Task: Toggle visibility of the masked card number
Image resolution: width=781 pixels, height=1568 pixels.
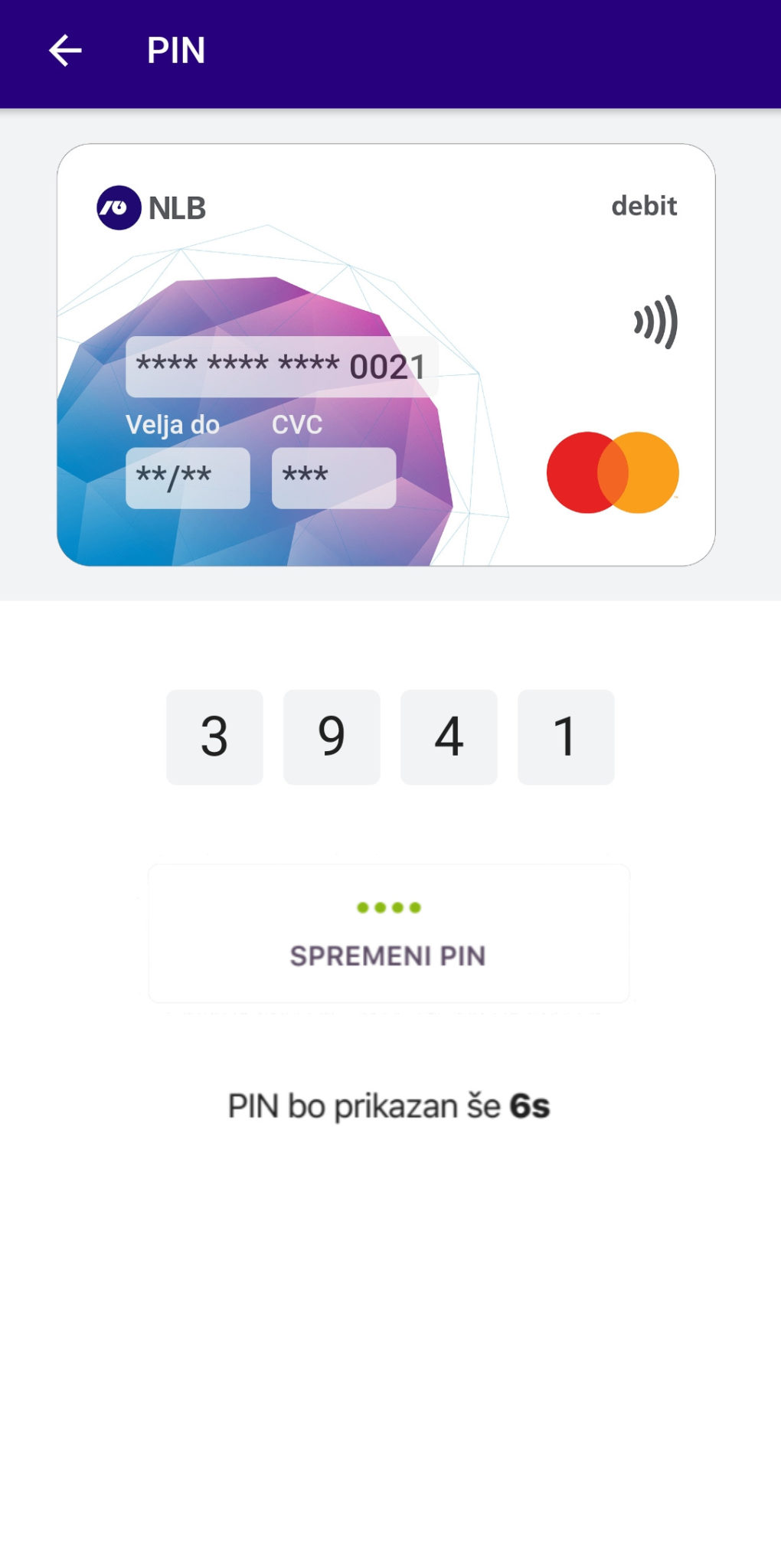Action: 281,367
